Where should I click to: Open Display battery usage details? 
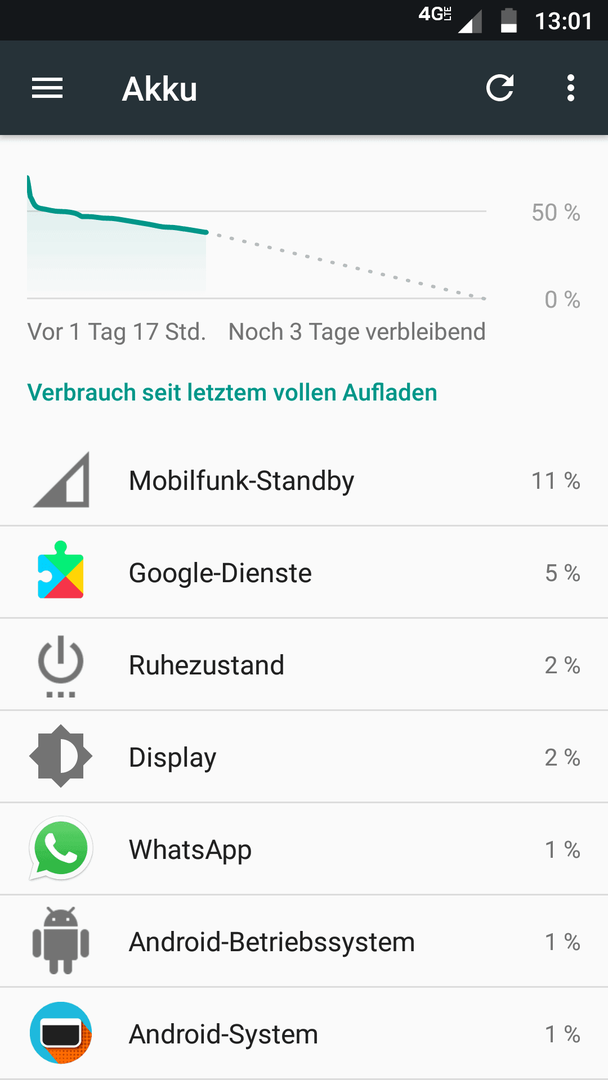pyautogui.click(x=304, y=757)
